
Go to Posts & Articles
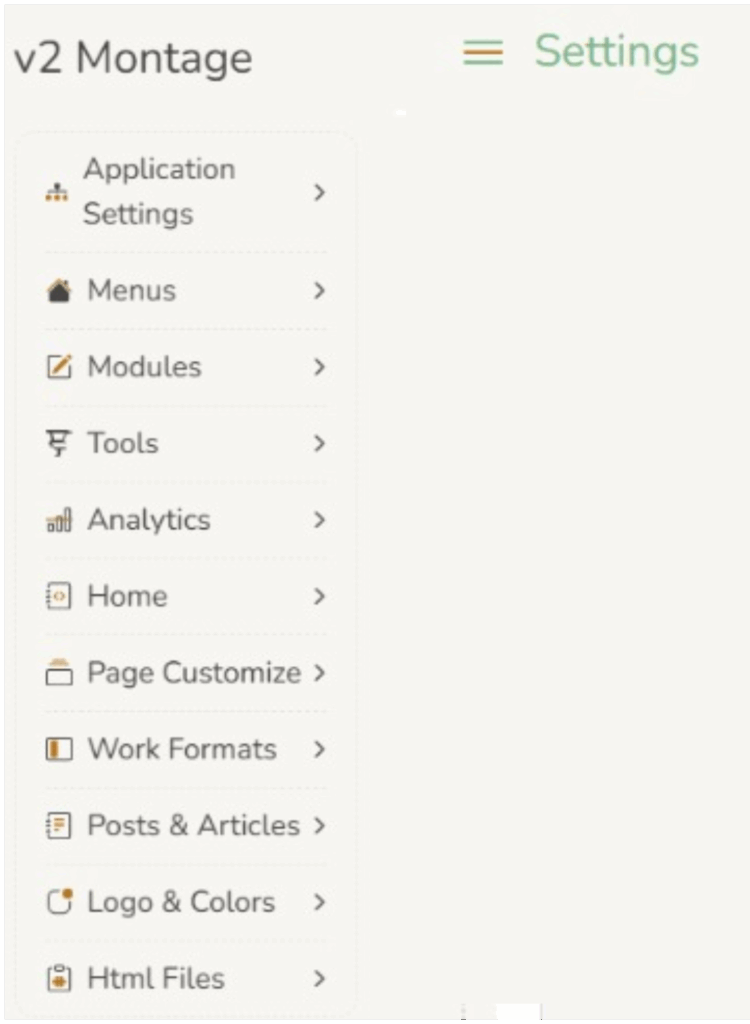click(186, 826)
